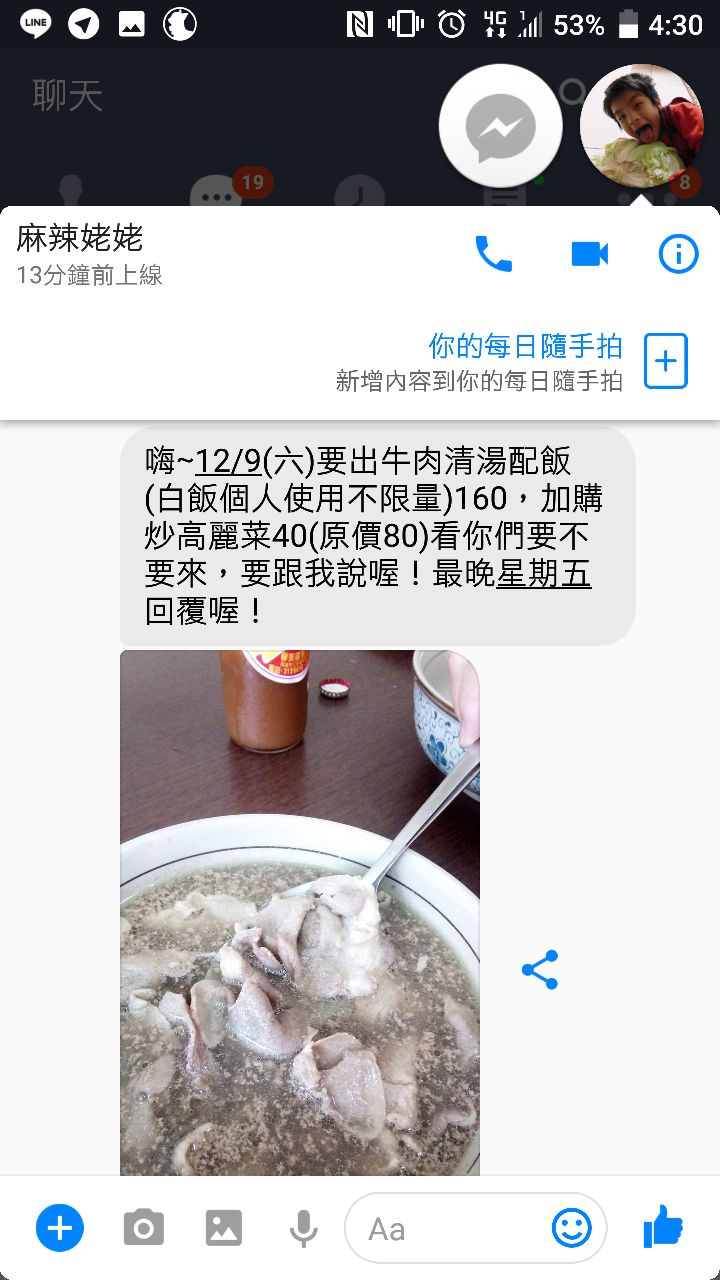Focus the Aa message text field
Viewport: 720px width, 1280px height.
point(450,1228)
